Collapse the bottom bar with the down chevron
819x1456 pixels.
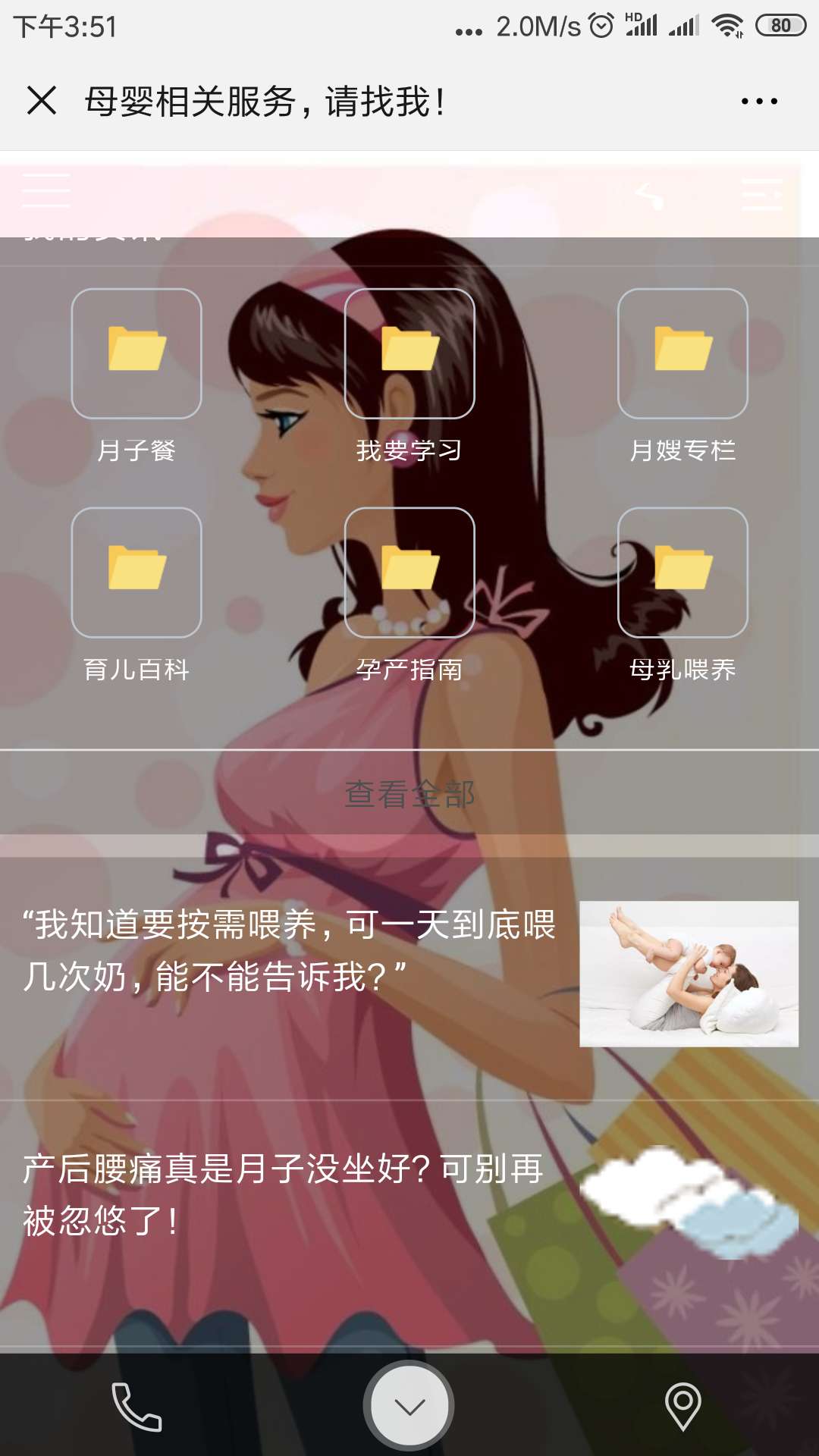pyautogui.click(x=409, y=1407)
